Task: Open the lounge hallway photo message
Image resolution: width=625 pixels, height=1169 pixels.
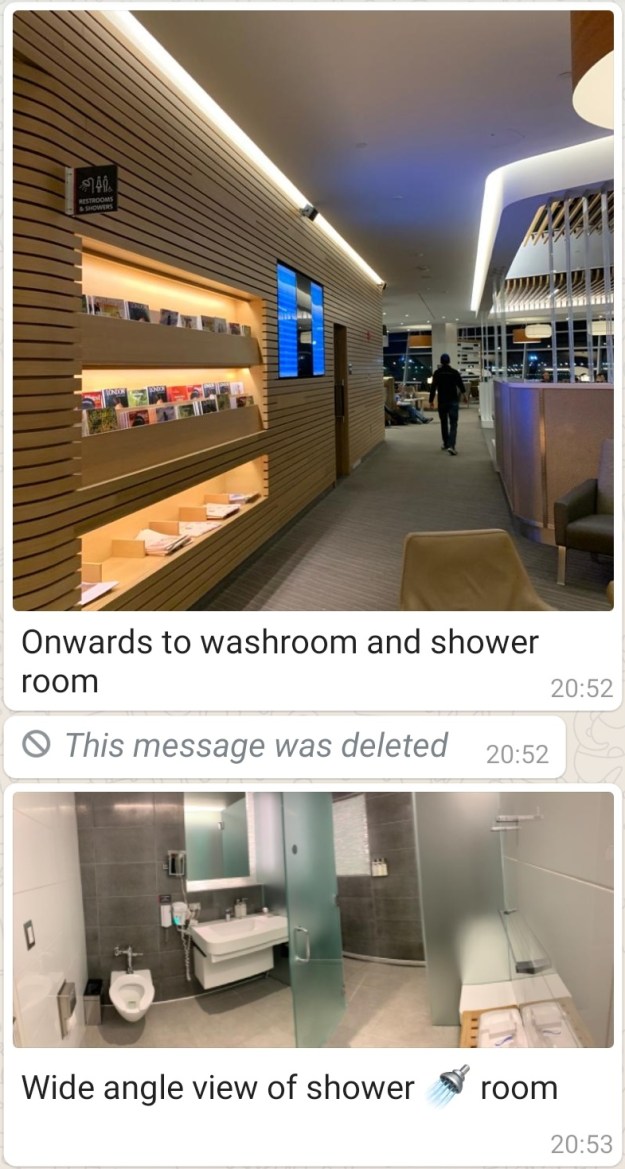Action: point(312,310)
